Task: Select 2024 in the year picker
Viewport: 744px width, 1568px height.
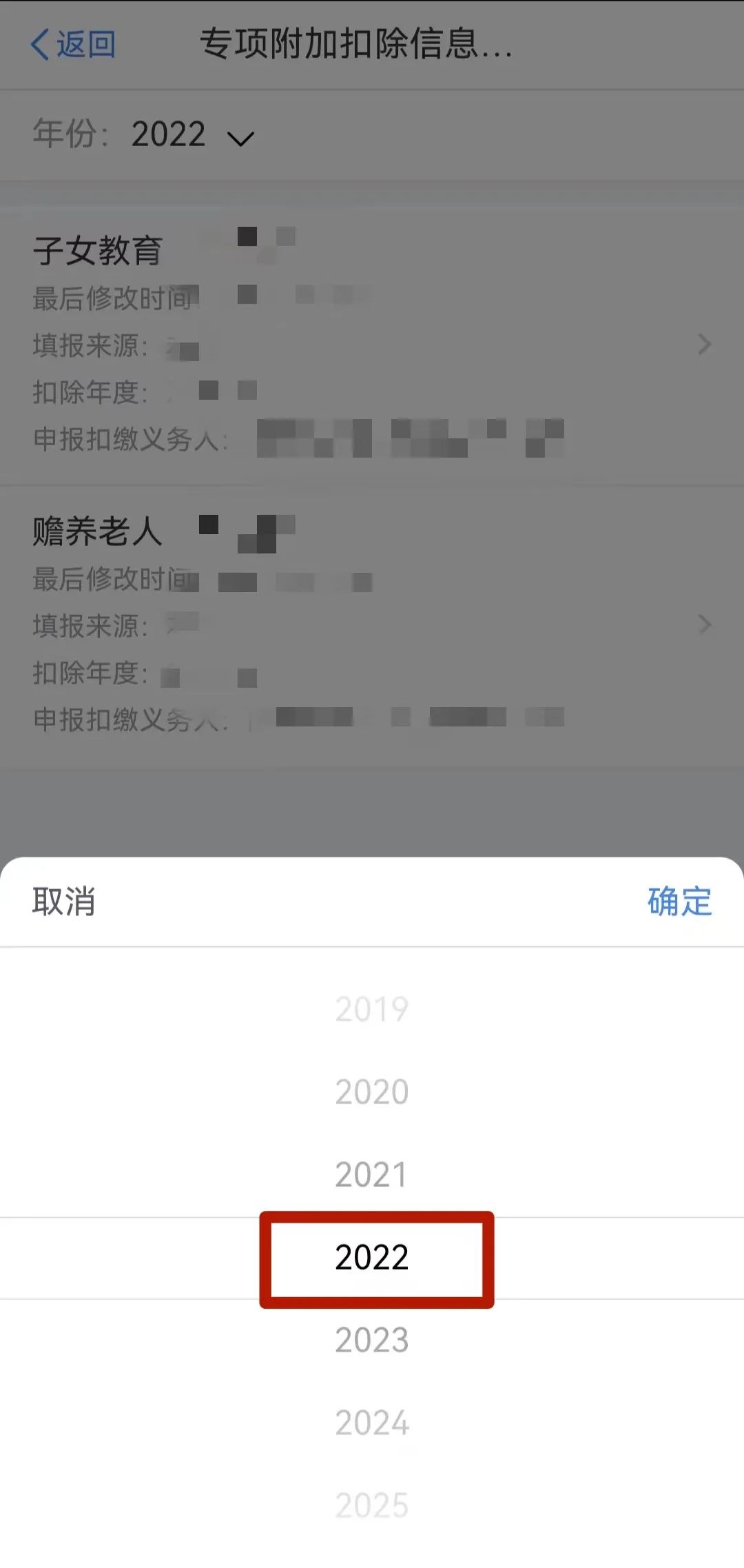Action: (371, 1423)
